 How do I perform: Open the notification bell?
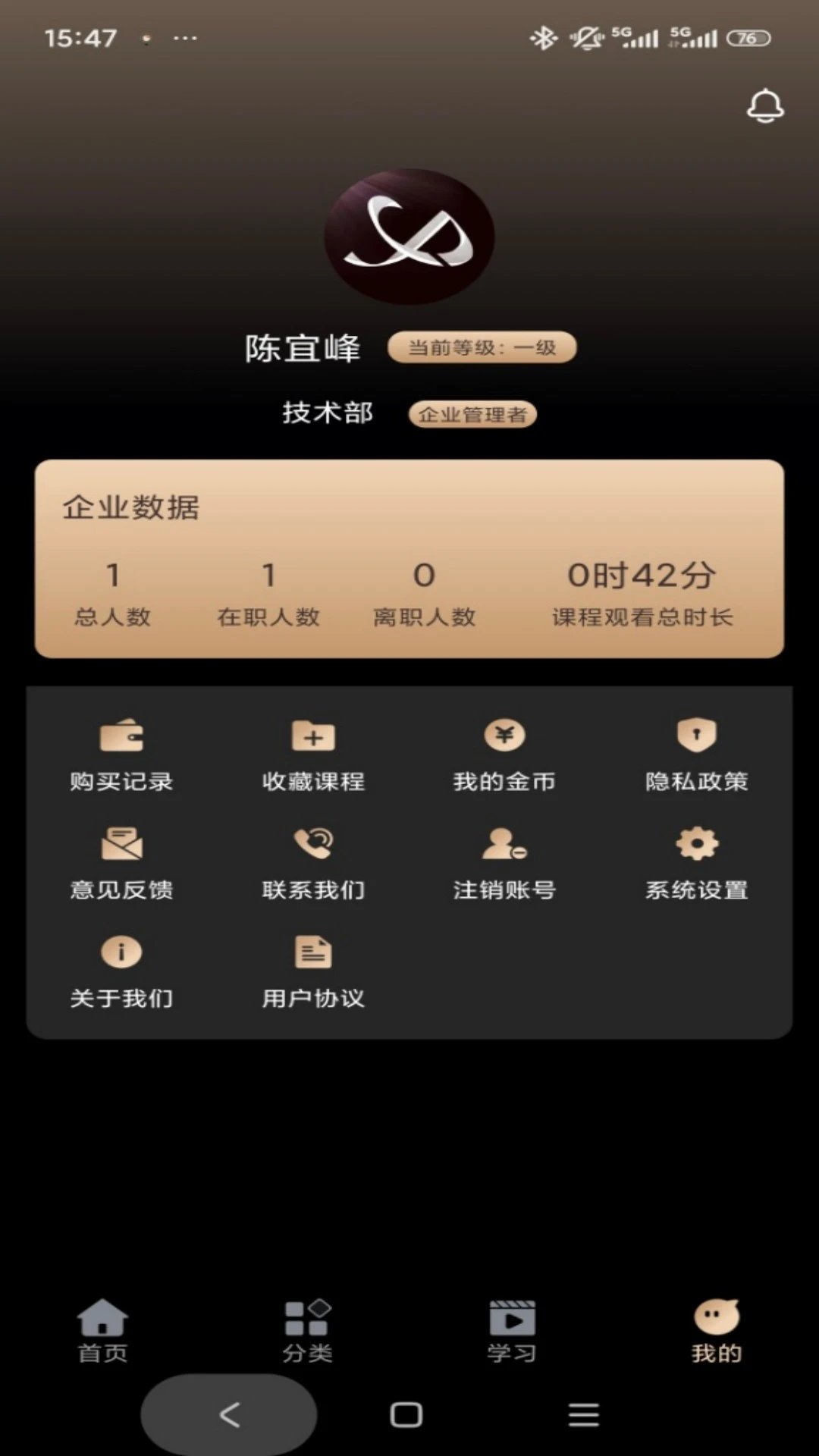point(766,106)
